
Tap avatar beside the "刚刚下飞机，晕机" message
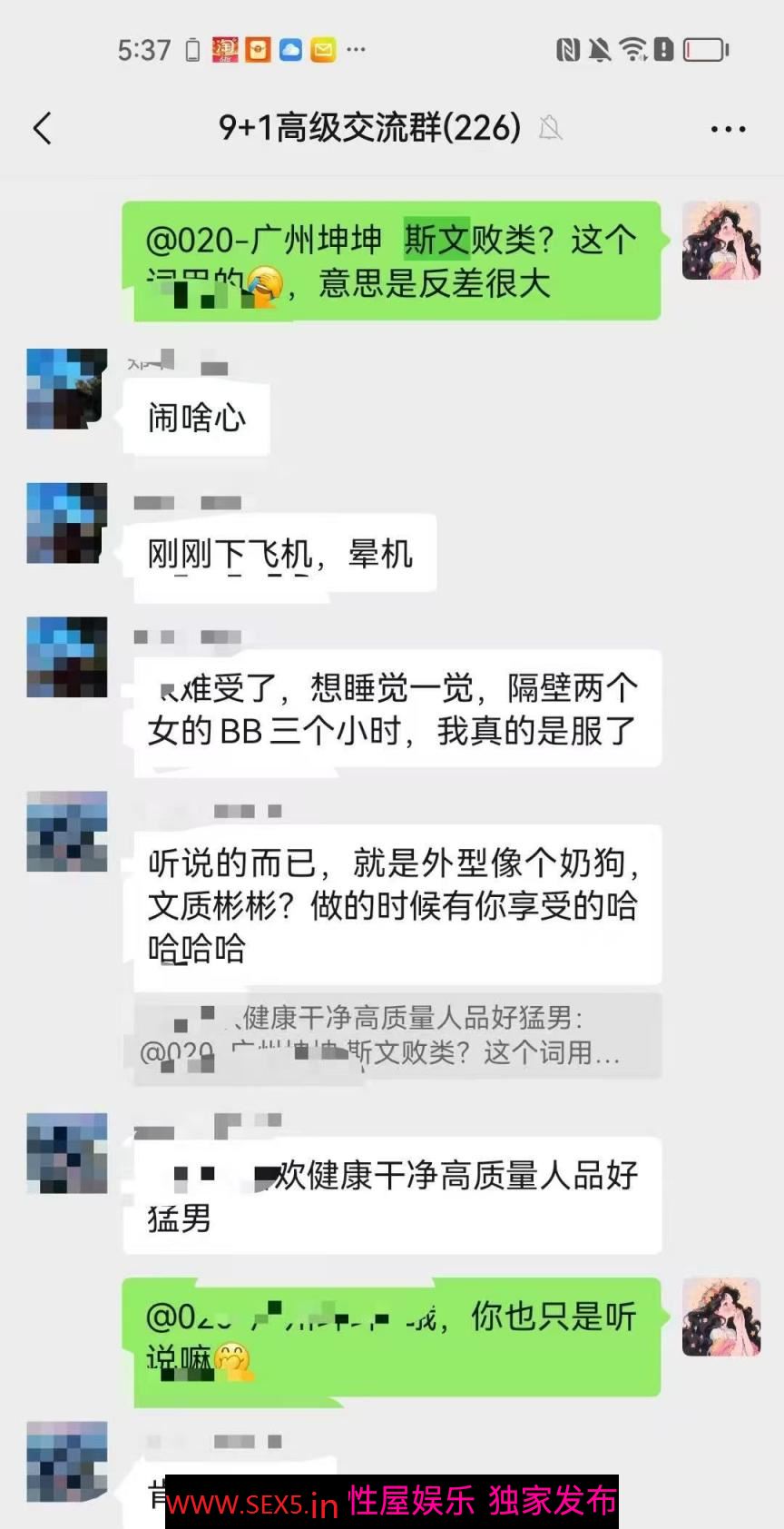point(67,523)
